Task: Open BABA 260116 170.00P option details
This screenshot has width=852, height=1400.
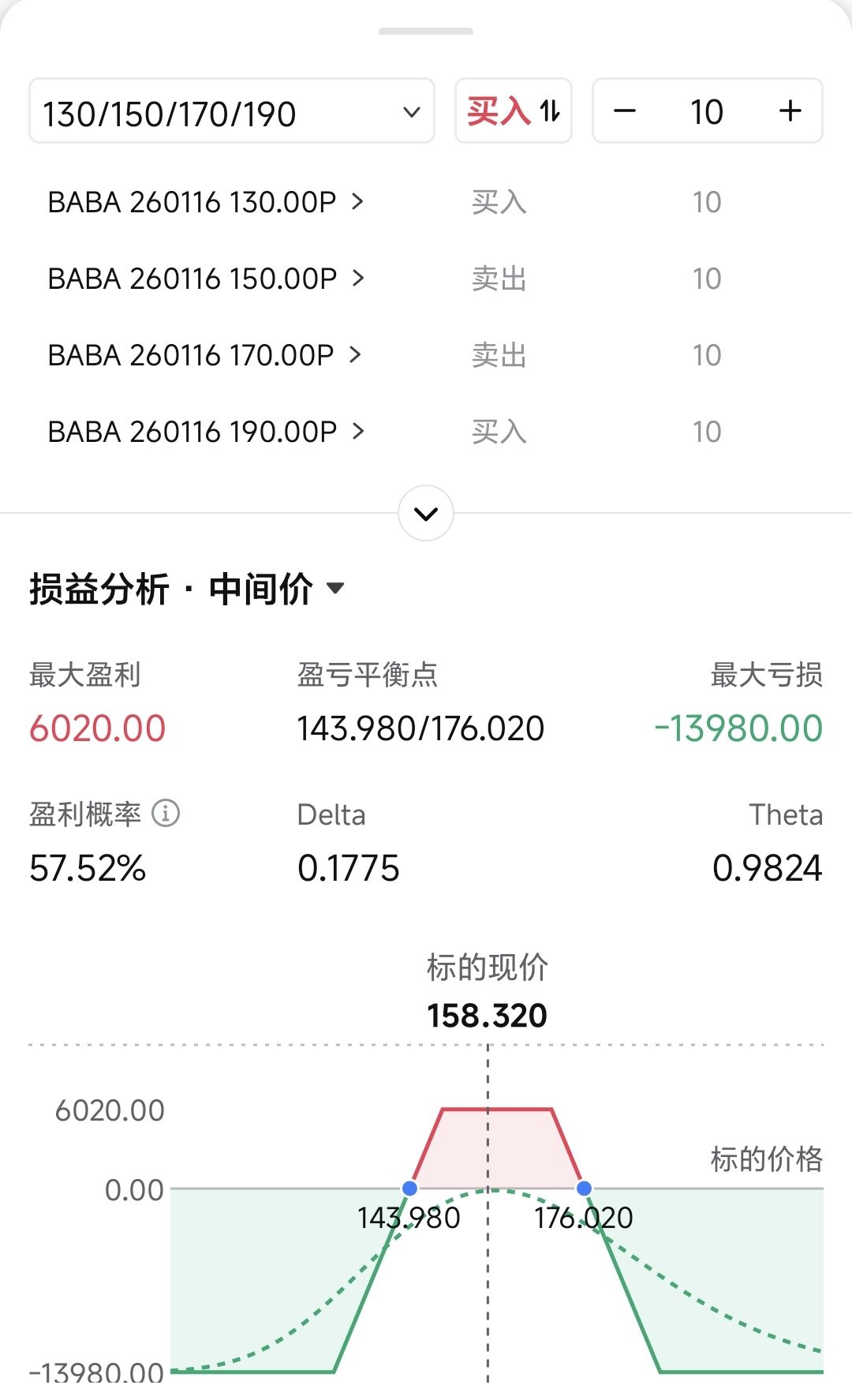Action: 205,355
